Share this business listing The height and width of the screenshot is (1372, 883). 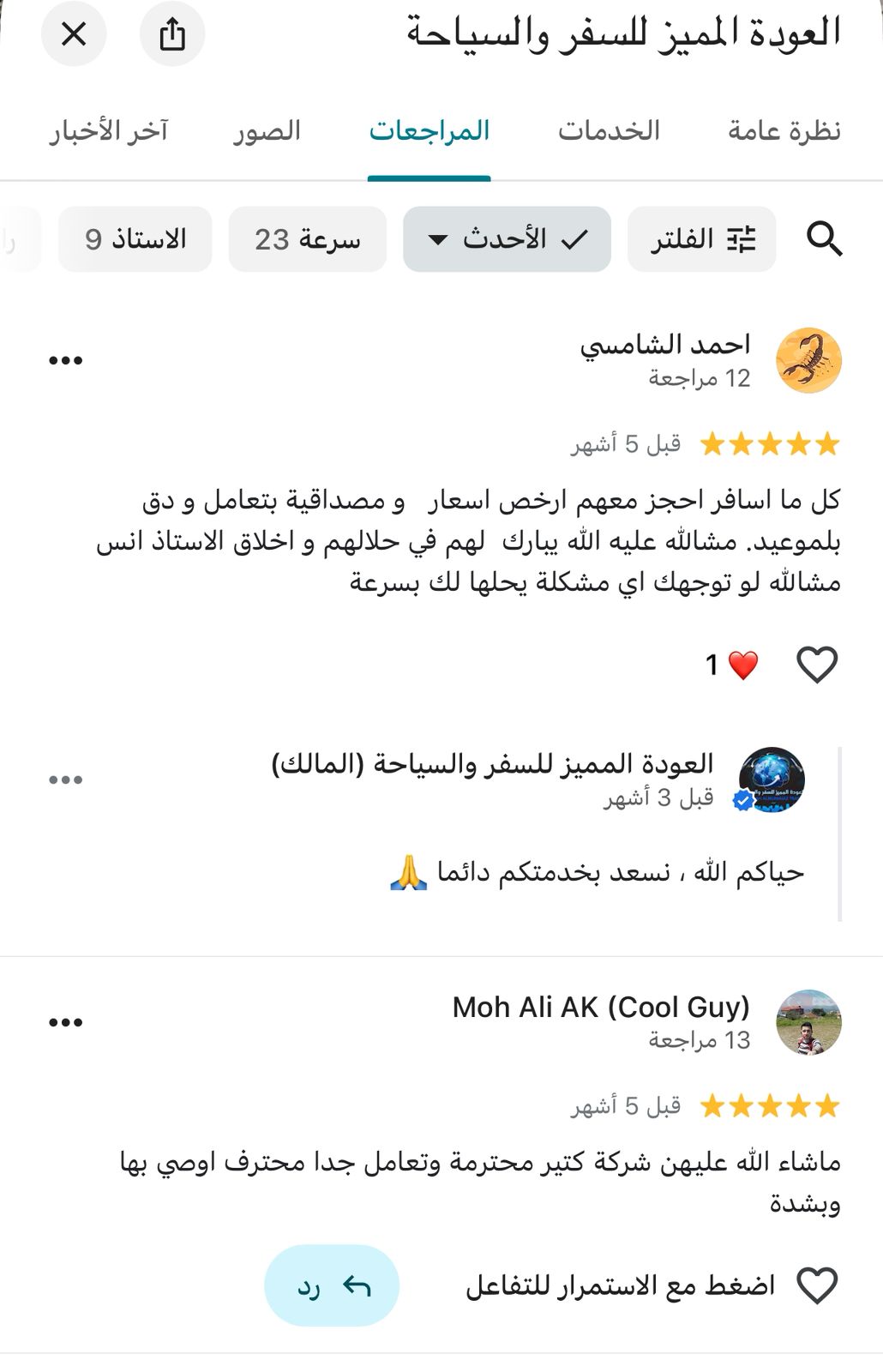172,35
